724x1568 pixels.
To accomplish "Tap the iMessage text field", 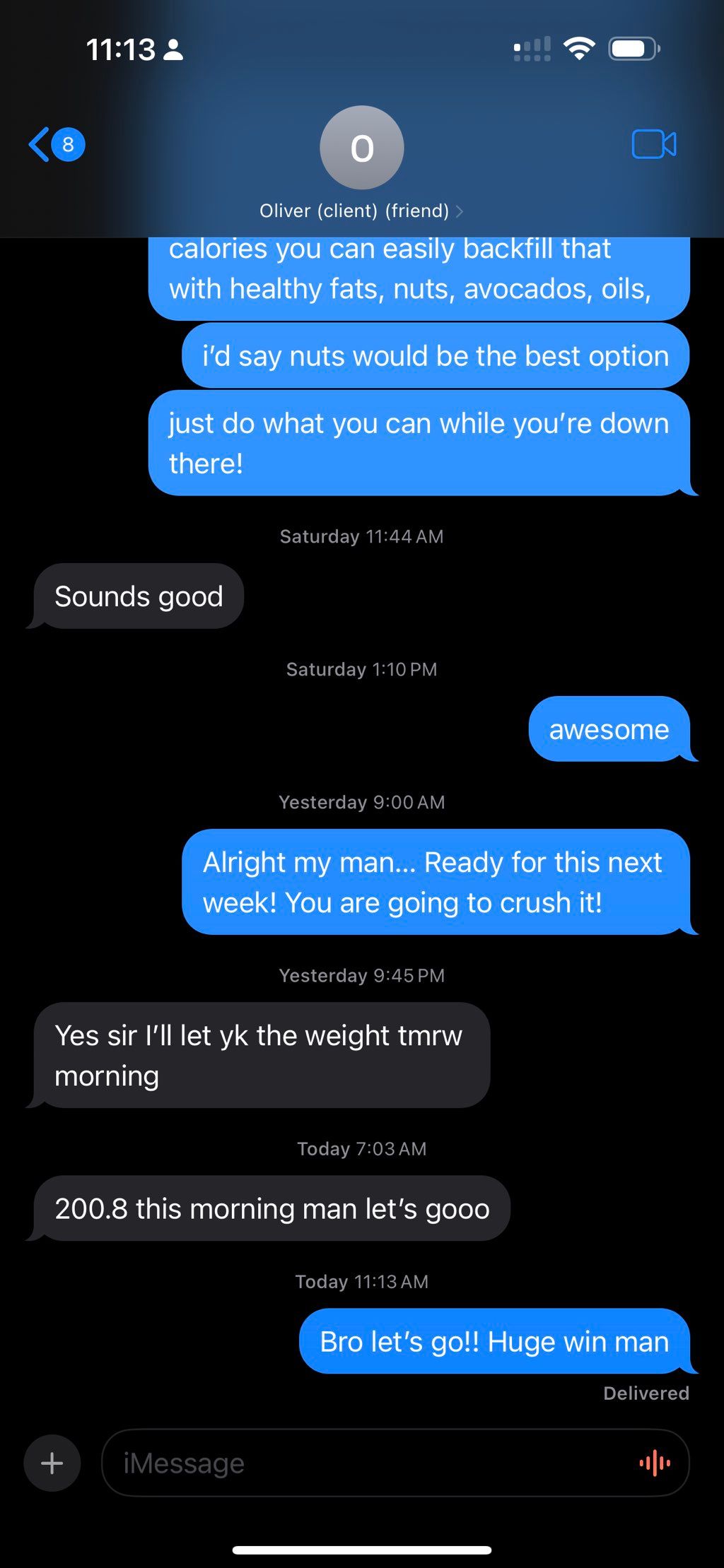I will click(x=368, y=1463).
